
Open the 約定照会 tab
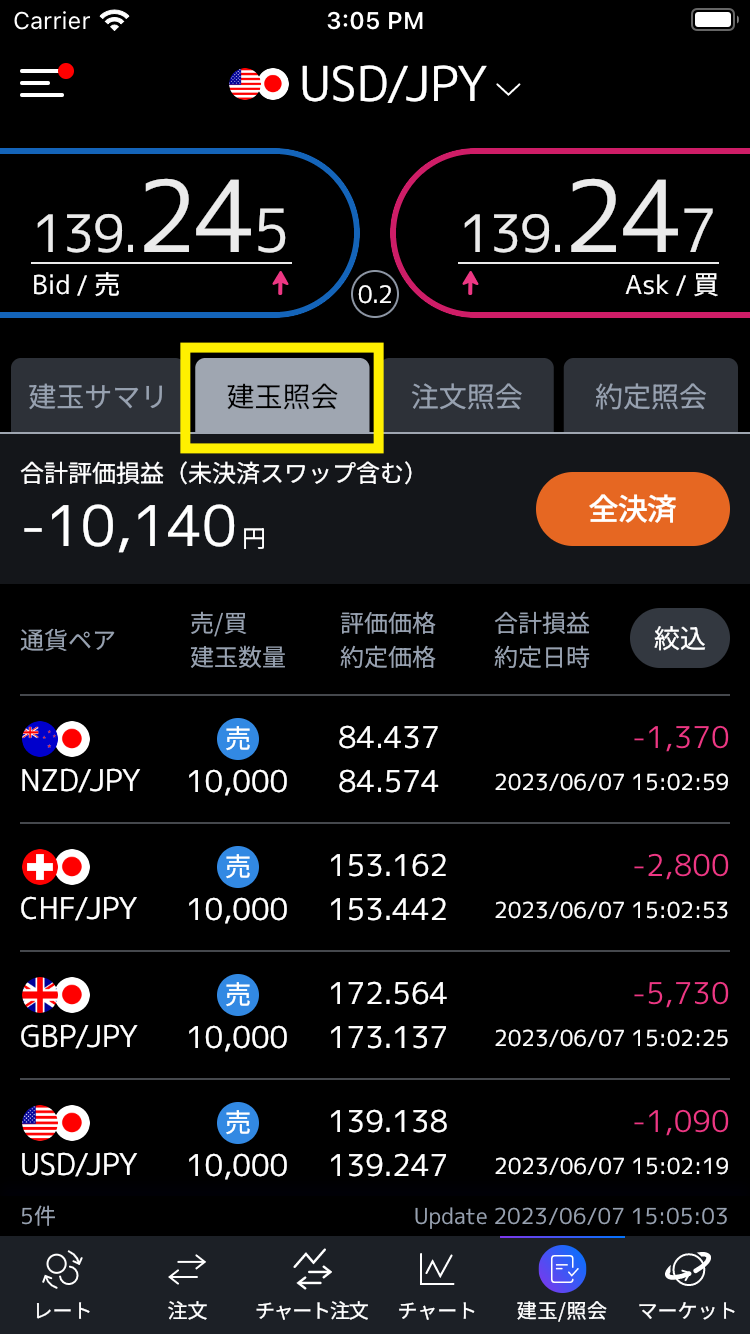pos(651,396)
